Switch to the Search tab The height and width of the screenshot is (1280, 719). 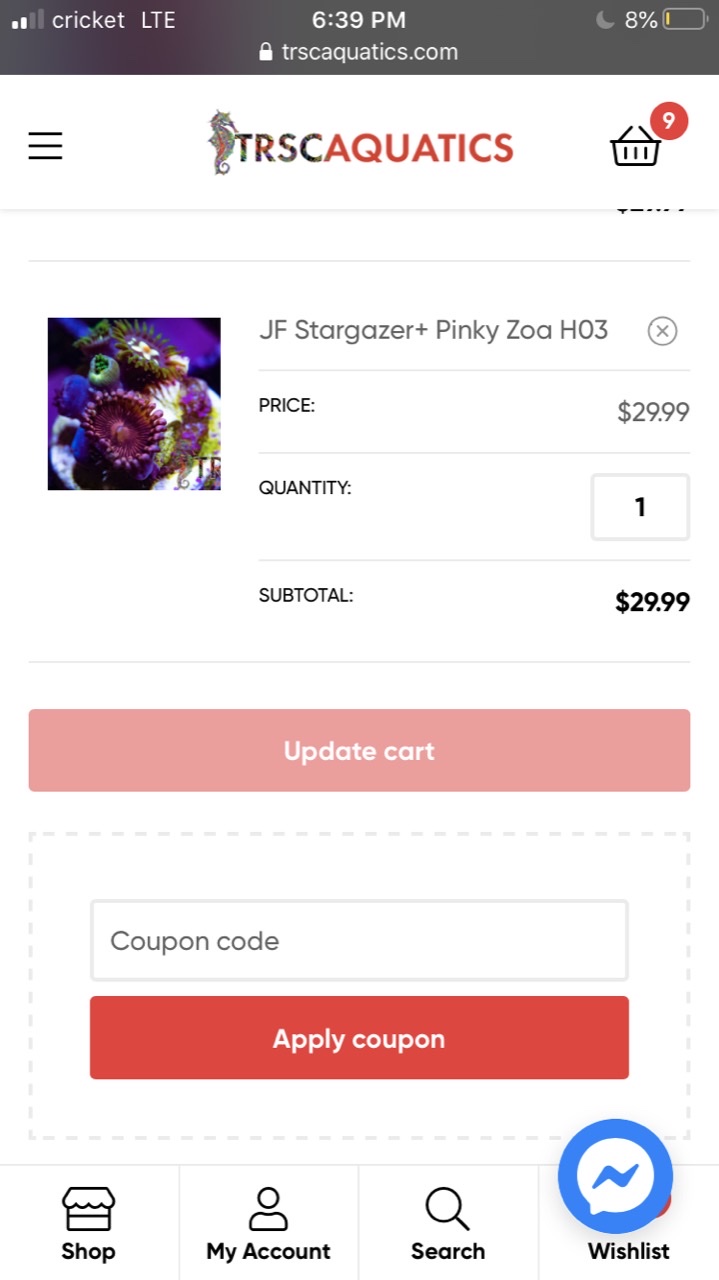tap(448, 1224)
